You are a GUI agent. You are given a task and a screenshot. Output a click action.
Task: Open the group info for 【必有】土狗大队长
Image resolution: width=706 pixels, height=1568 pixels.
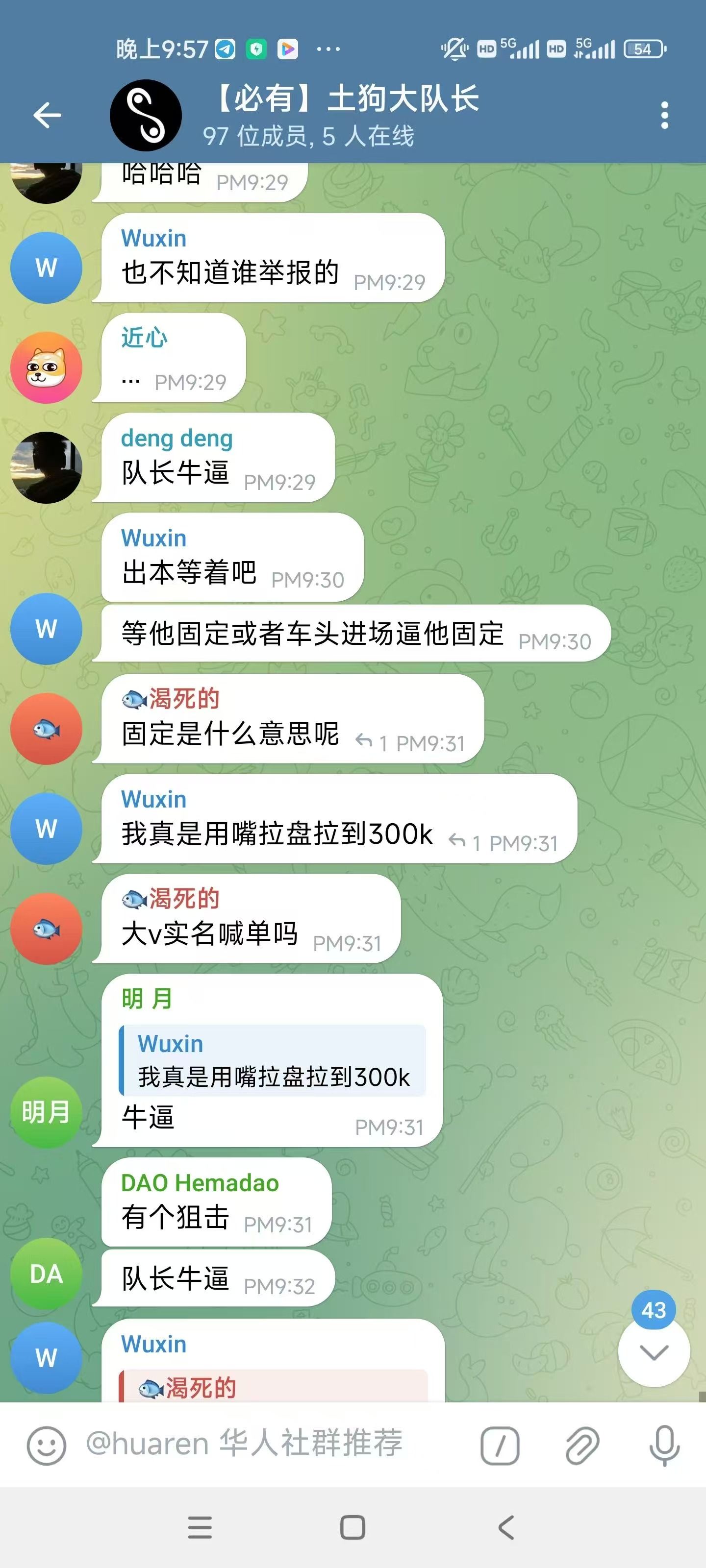pyautogui.click(x=341, y=115)
